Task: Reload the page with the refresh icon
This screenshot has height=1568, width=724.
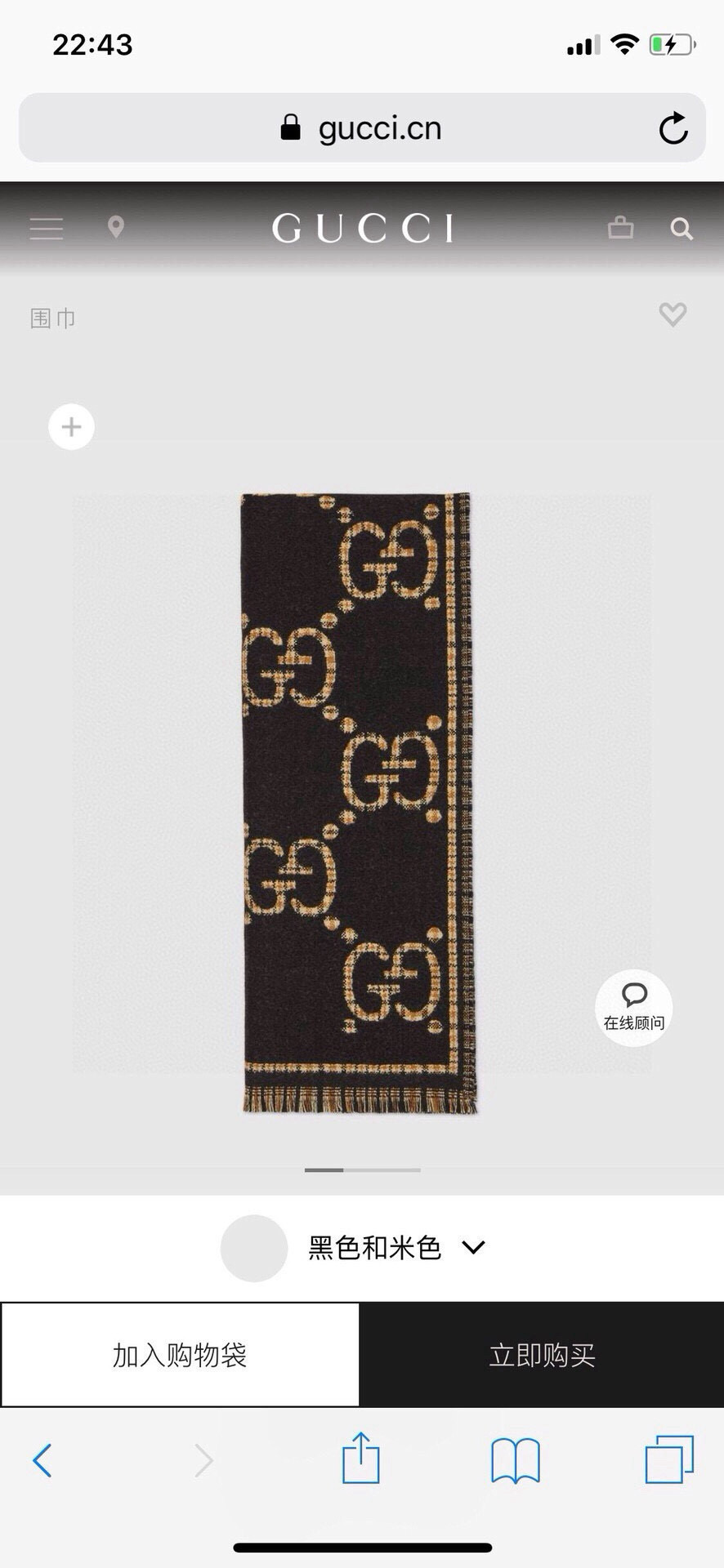Action: (x=672, y=128)
